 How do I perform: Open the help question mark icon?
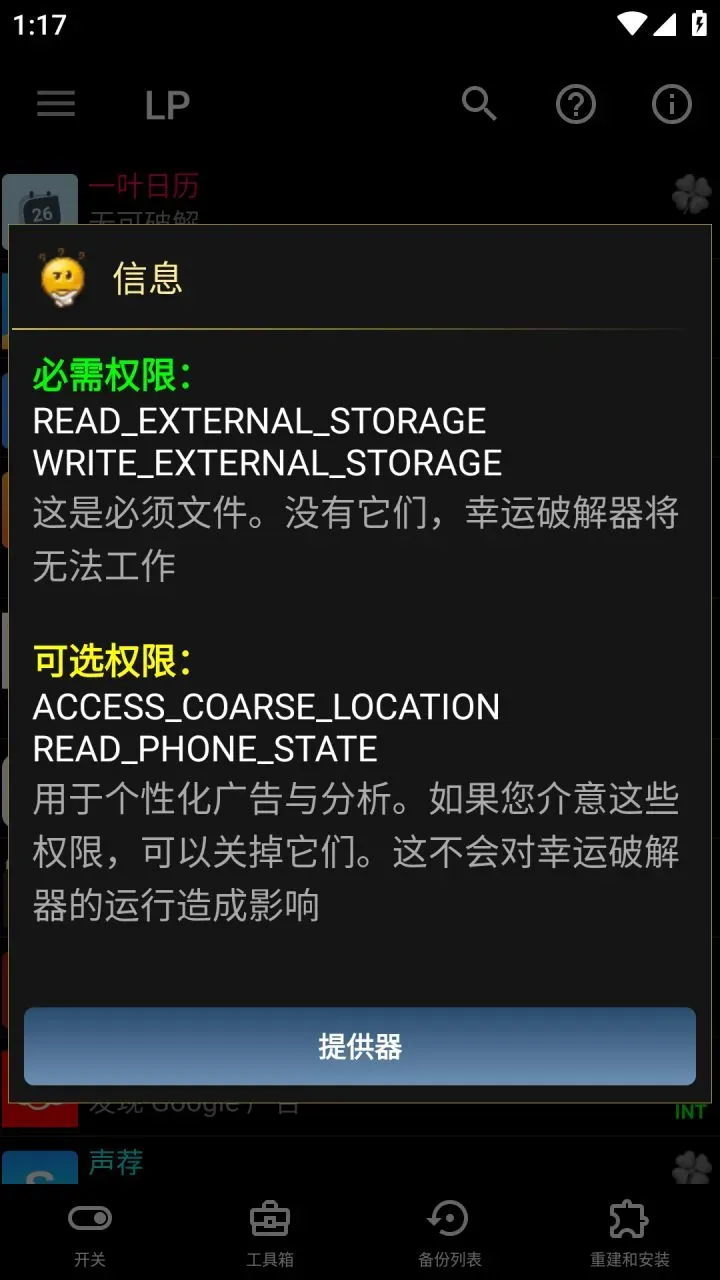coord(575,104)
